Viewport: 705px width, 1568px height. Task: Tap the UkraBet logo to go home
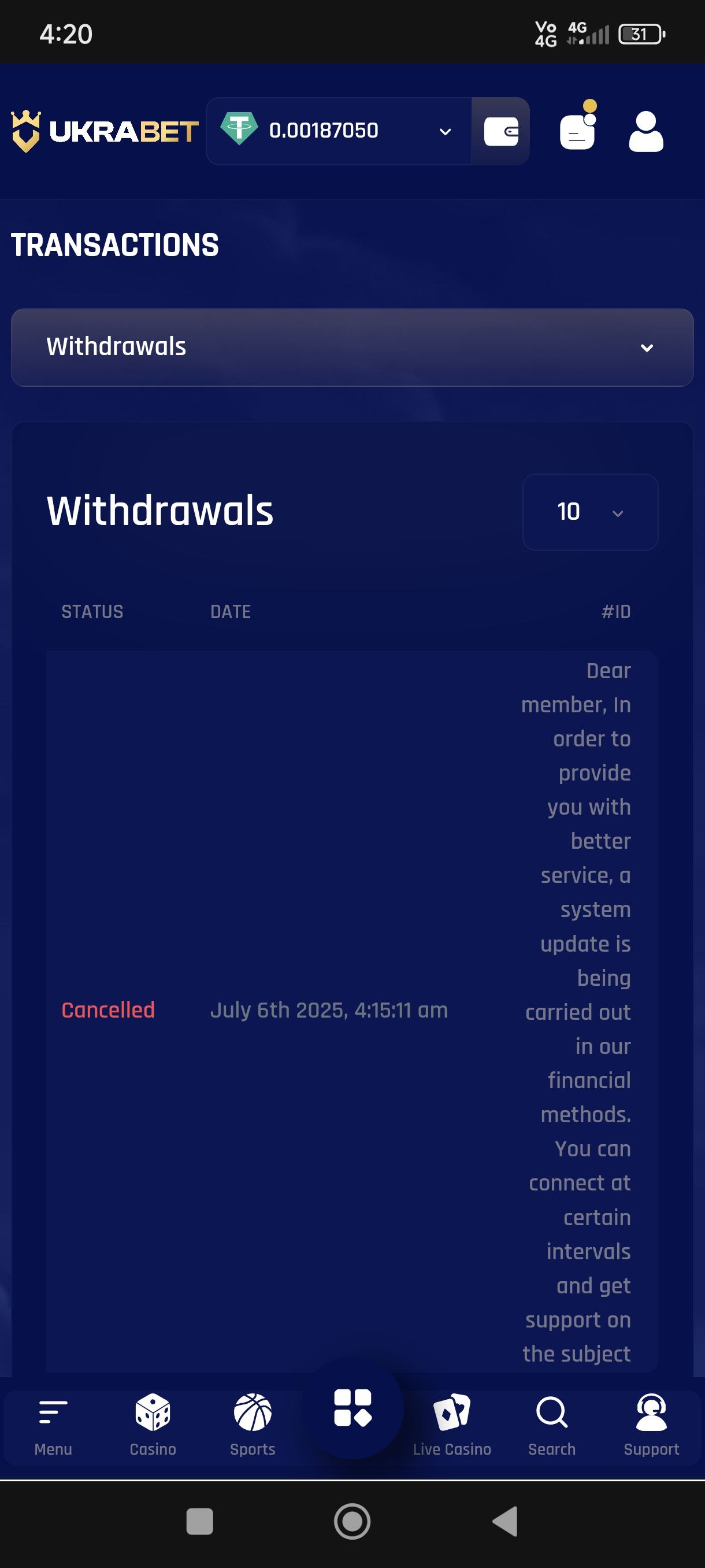tap(105, 131)
